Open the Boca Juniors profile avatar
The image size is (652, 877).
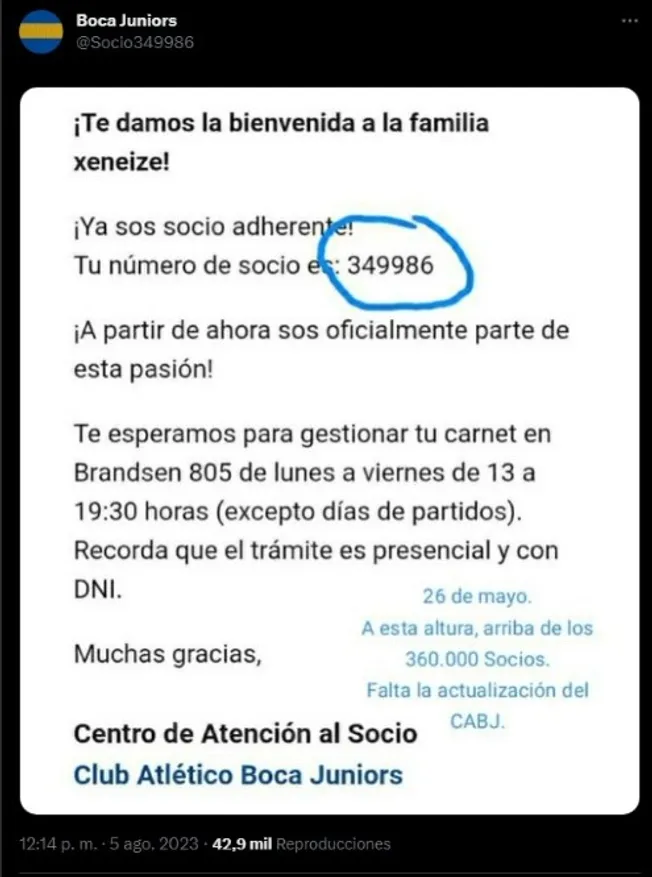[x=40, y=31]
